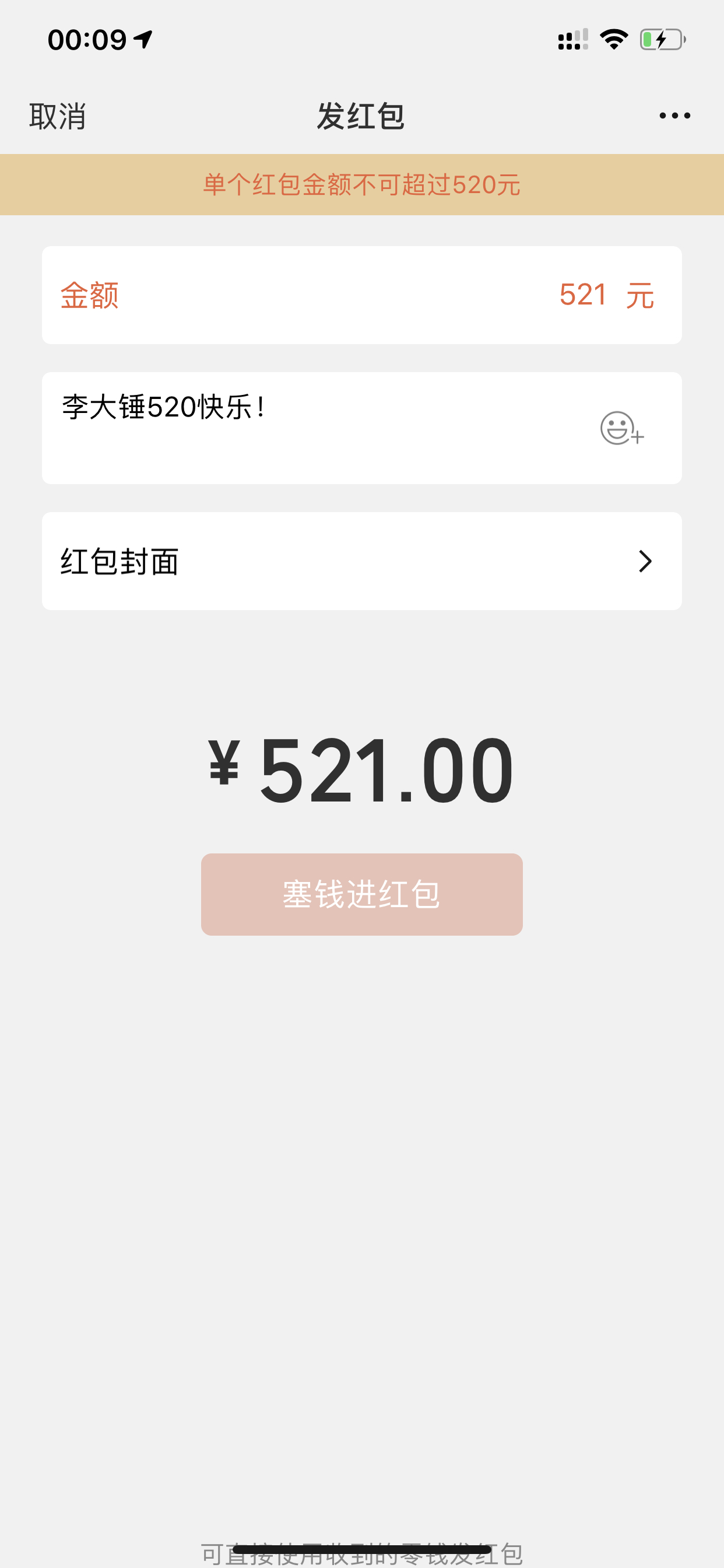Tap 取消 to cancel the red packet

click(x=57, y=116)
